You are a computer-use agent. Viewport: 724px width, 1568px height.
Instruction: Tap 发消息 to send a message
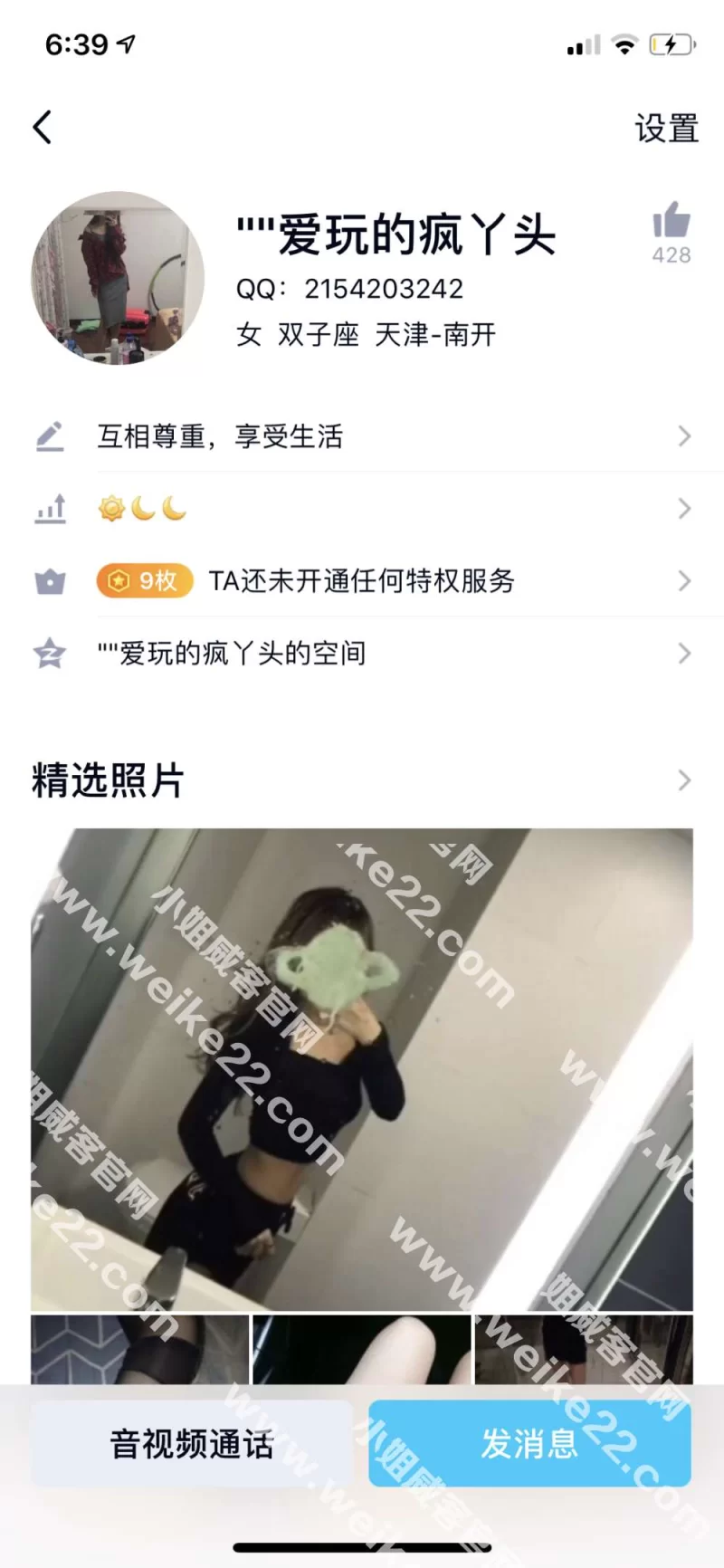point(529,1444)
